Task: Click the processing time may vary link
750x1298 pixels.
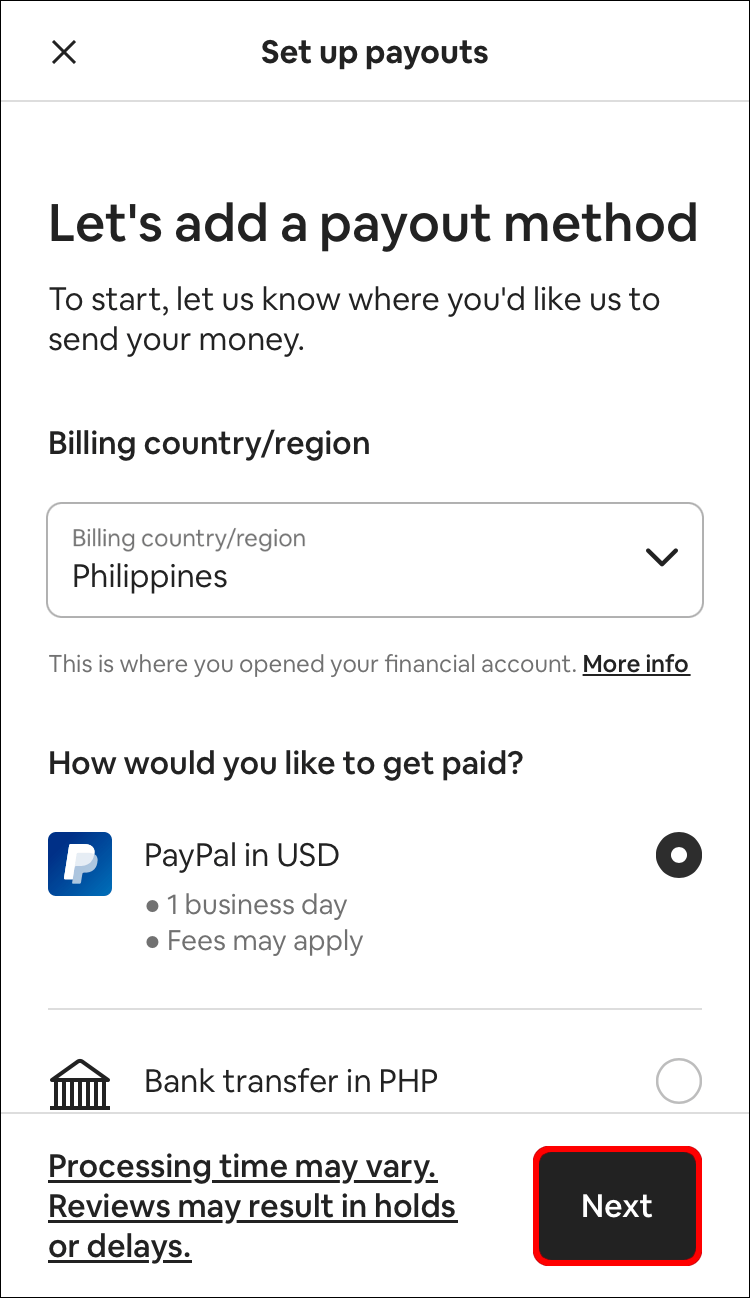Action: tap(245, 1166)
